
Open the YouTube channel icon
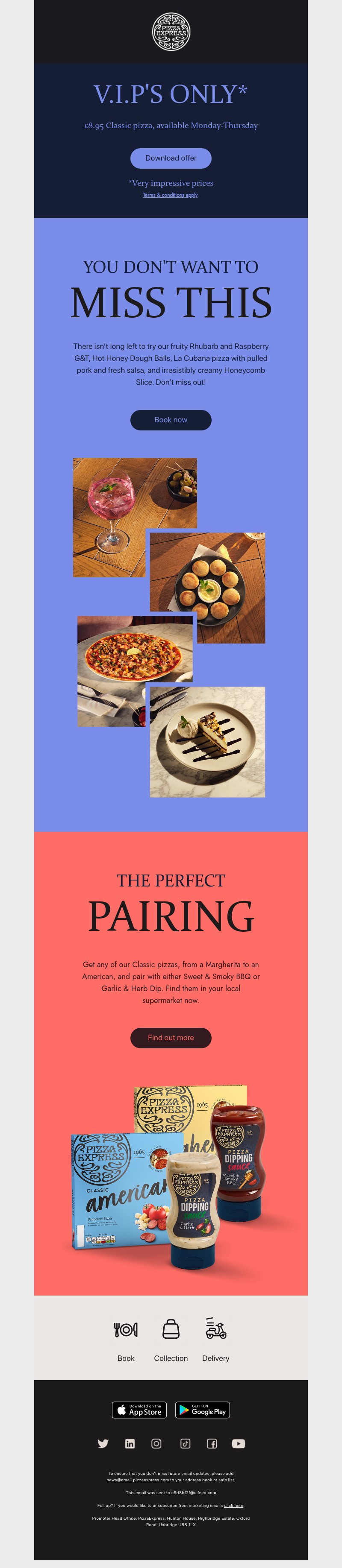(x=239, y=1444)
